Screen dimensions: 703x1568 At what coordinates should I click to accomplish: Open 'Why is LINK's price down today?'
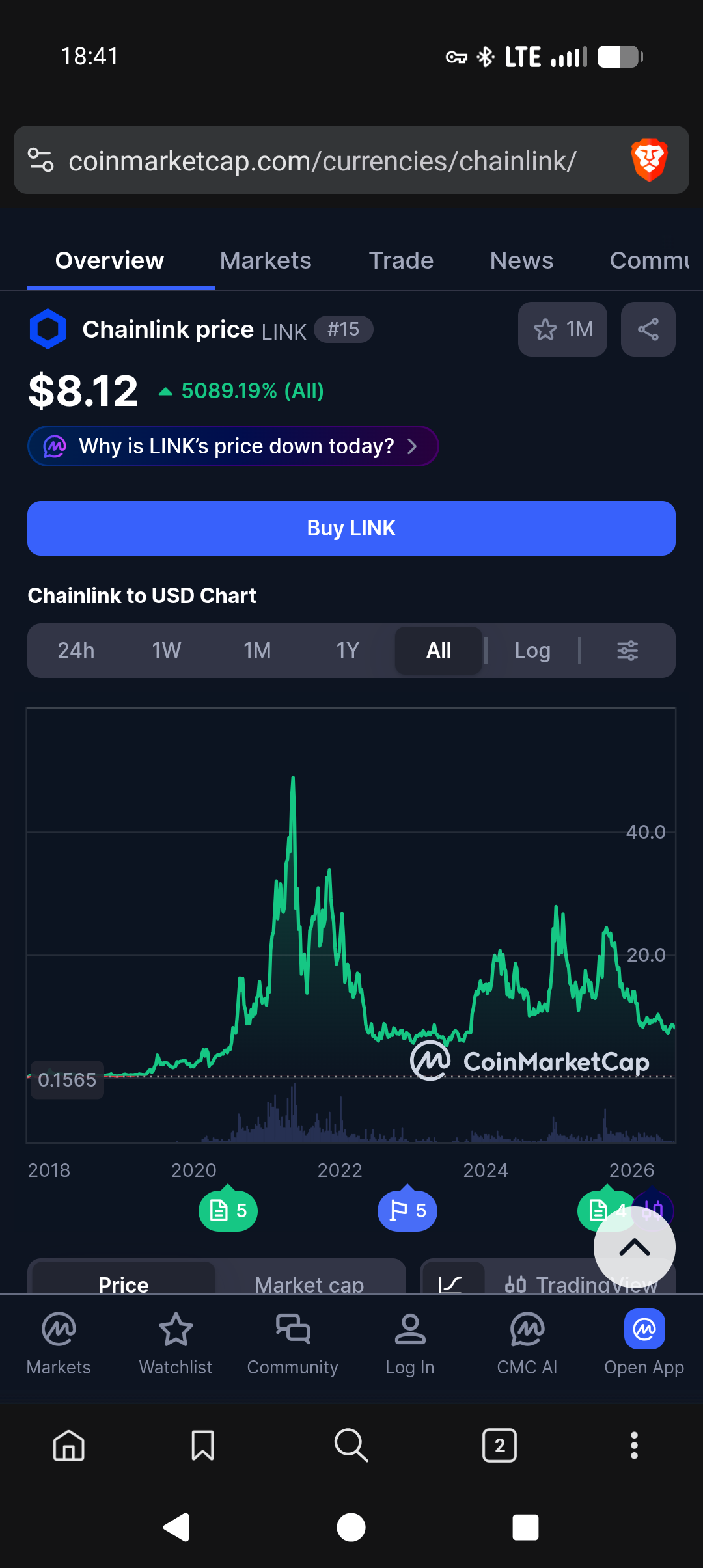(x=233, y=446)
